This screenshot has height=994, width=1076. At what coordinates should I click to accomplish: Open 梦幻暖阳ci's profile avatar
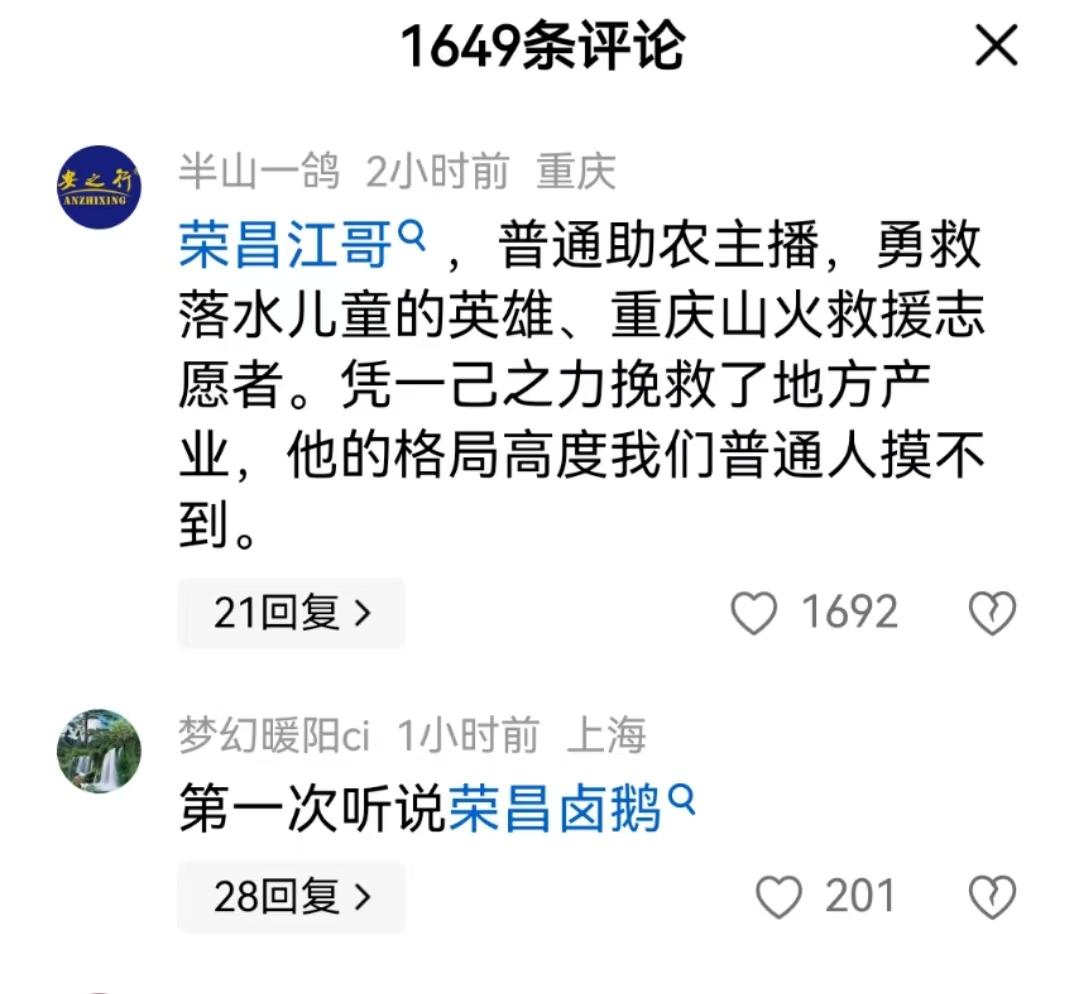coord(98,750)
